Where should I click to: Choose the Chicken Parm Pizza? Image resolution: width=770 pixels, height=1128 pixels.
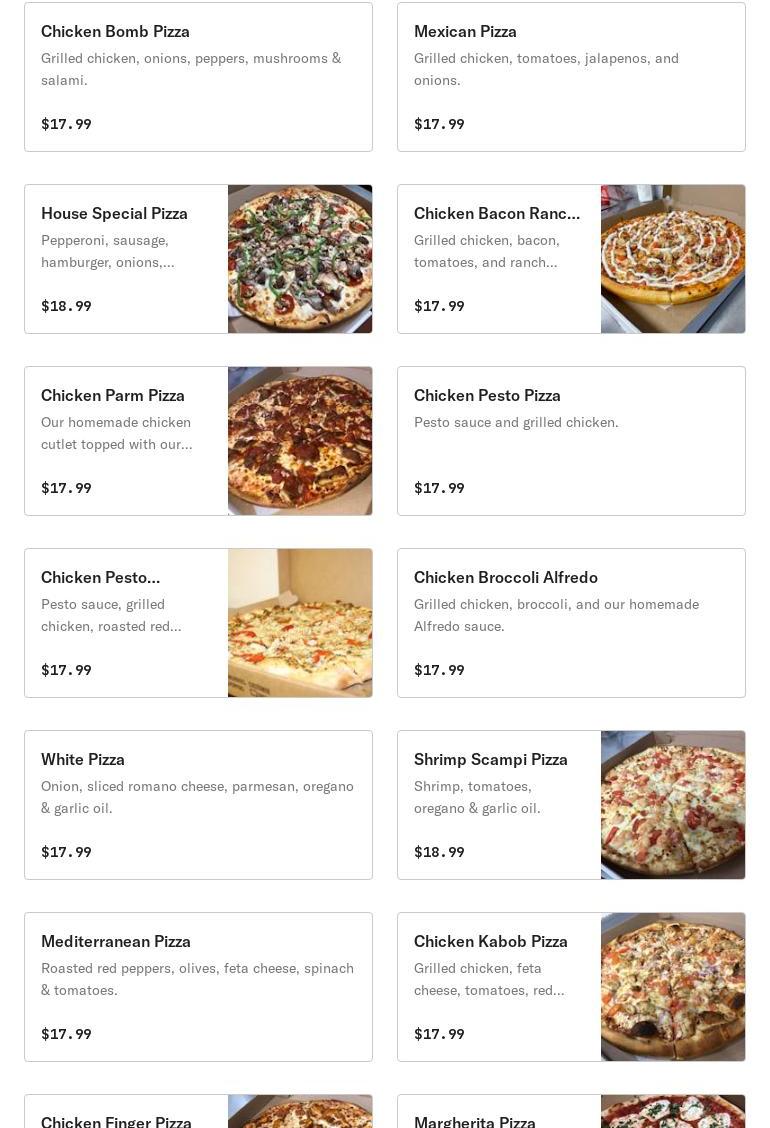point(198,441)
